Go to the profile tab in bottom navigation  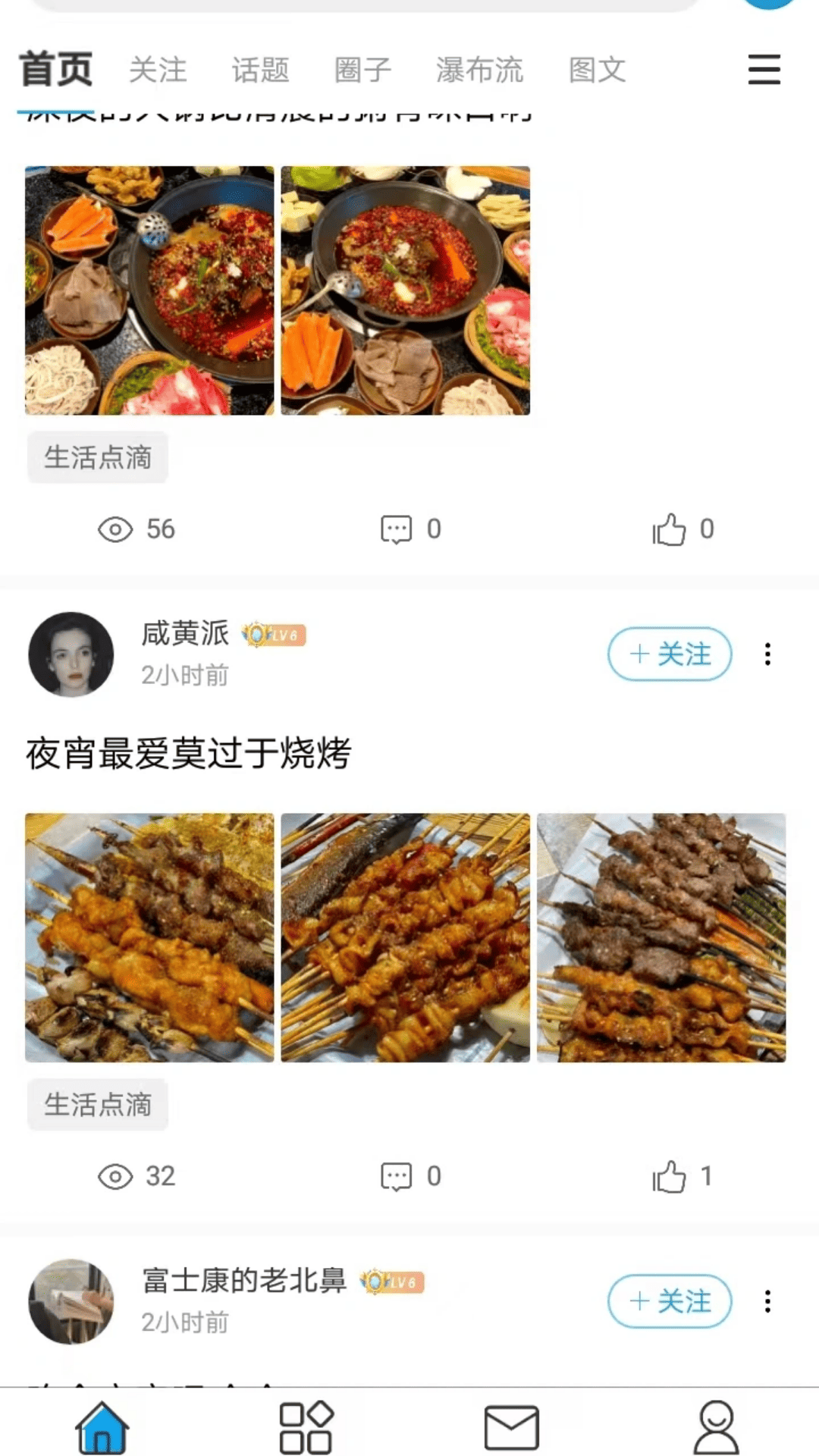[x=716, y=1426]
